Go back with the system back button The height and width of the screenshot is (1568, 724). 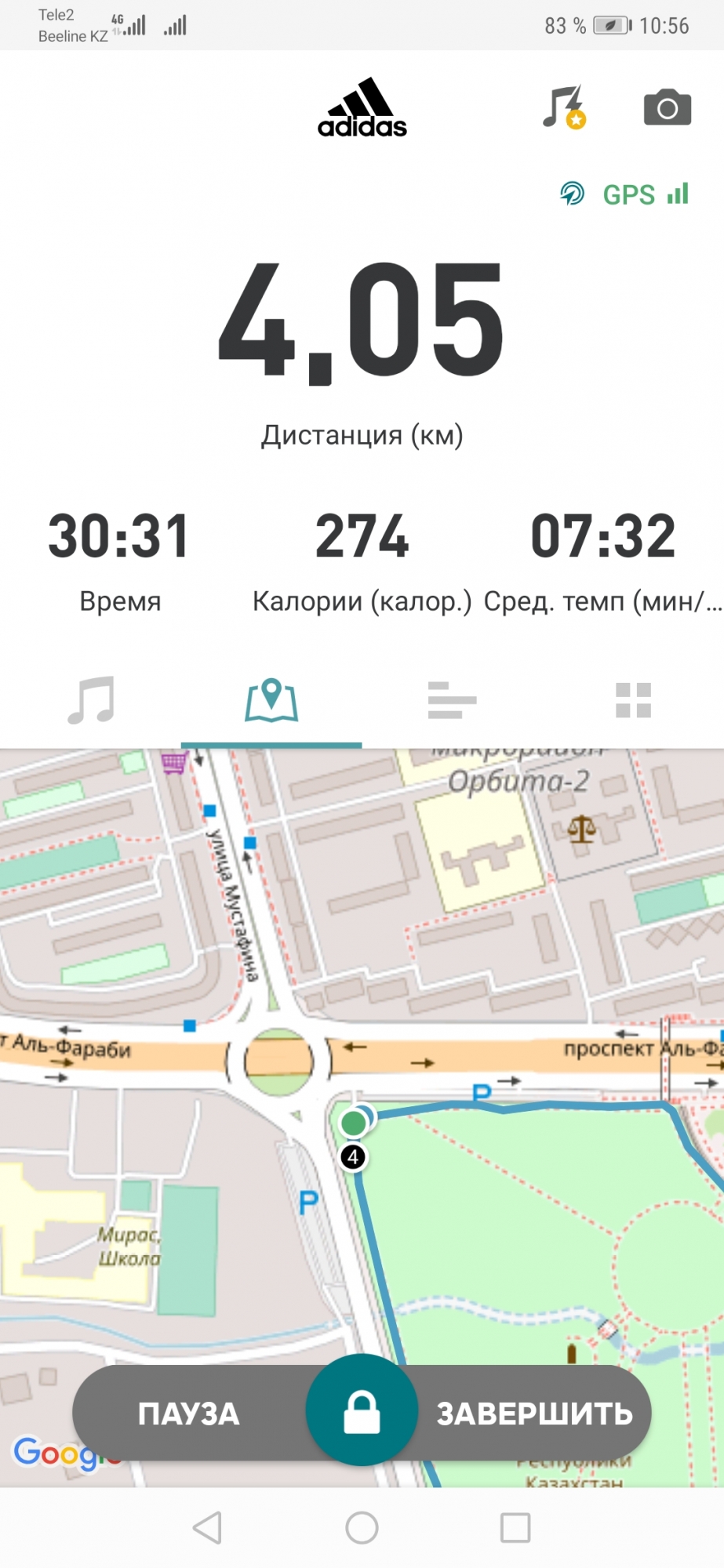click(x=208, y=1527)
